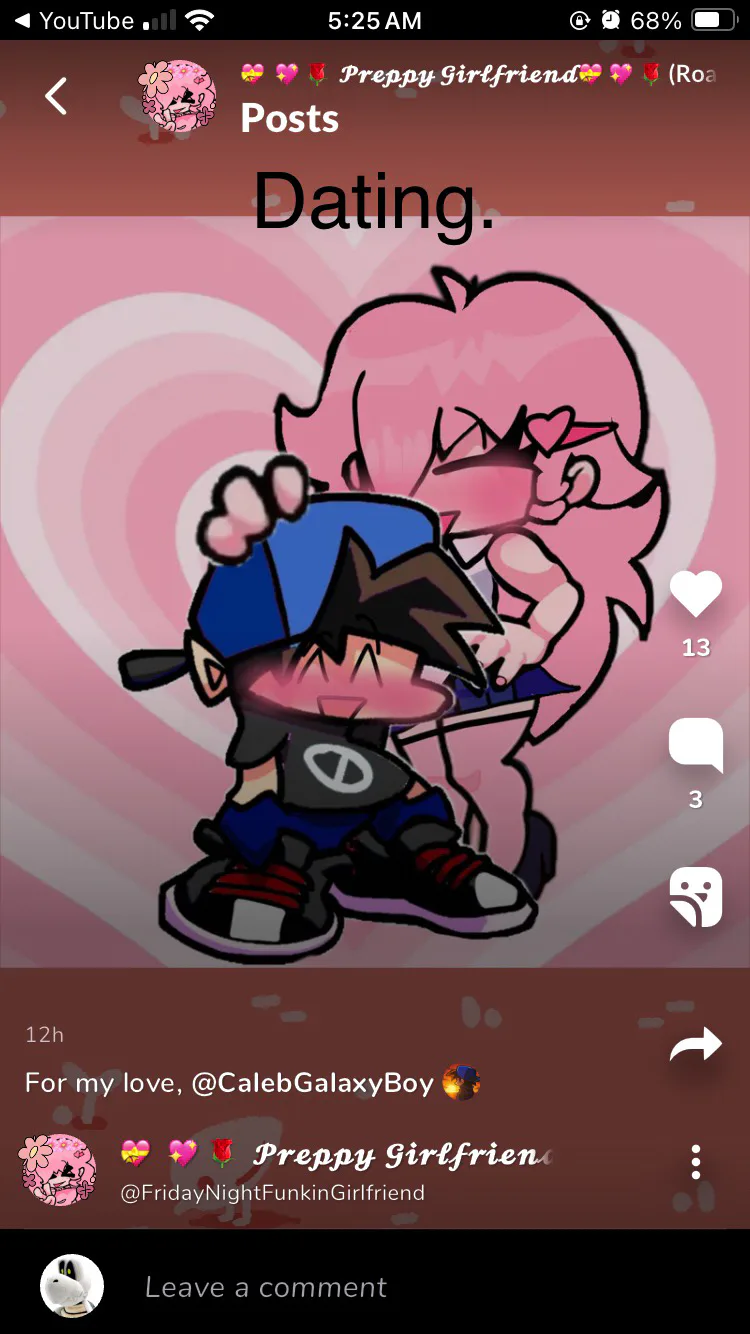The width and height of the screenshot is (750, 1334).
Task: Like this post with the heart icon
Action: (695, 593)
